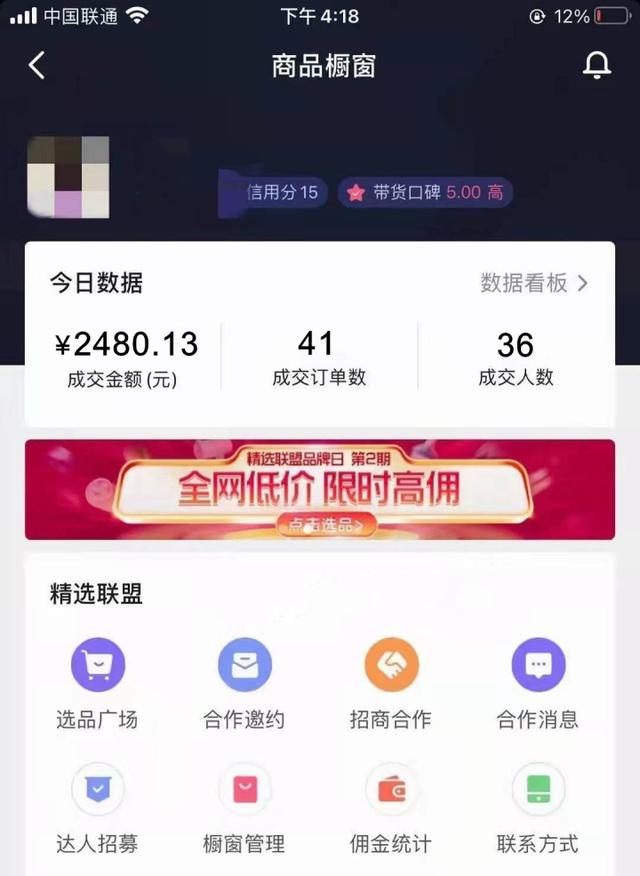Tap the 信用分15 badge
This screenshot has height=876, width=640.
280,192
